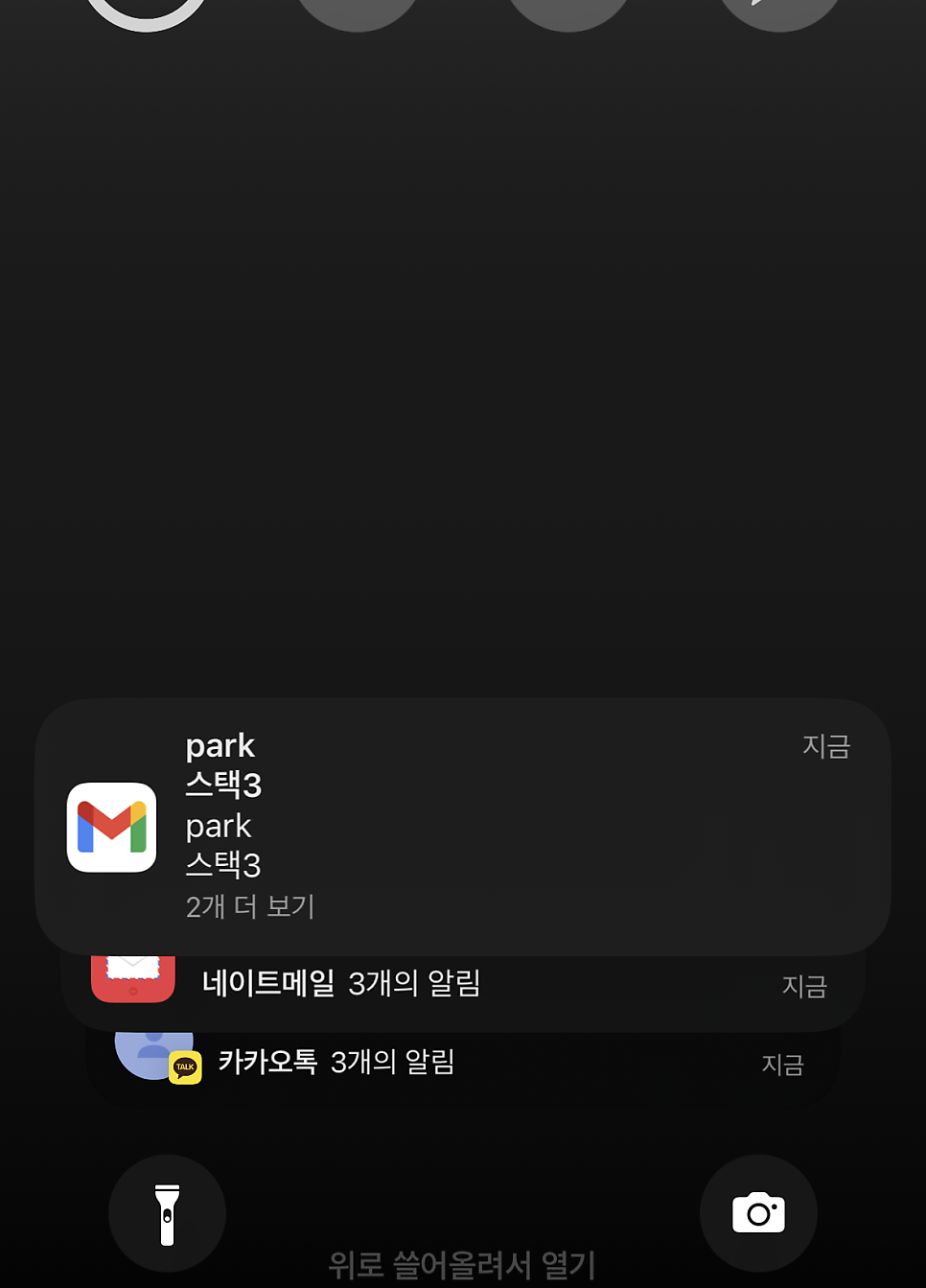Open the camera from lock screen
The image size is (926, 1288).
(x=757, y=1213)
